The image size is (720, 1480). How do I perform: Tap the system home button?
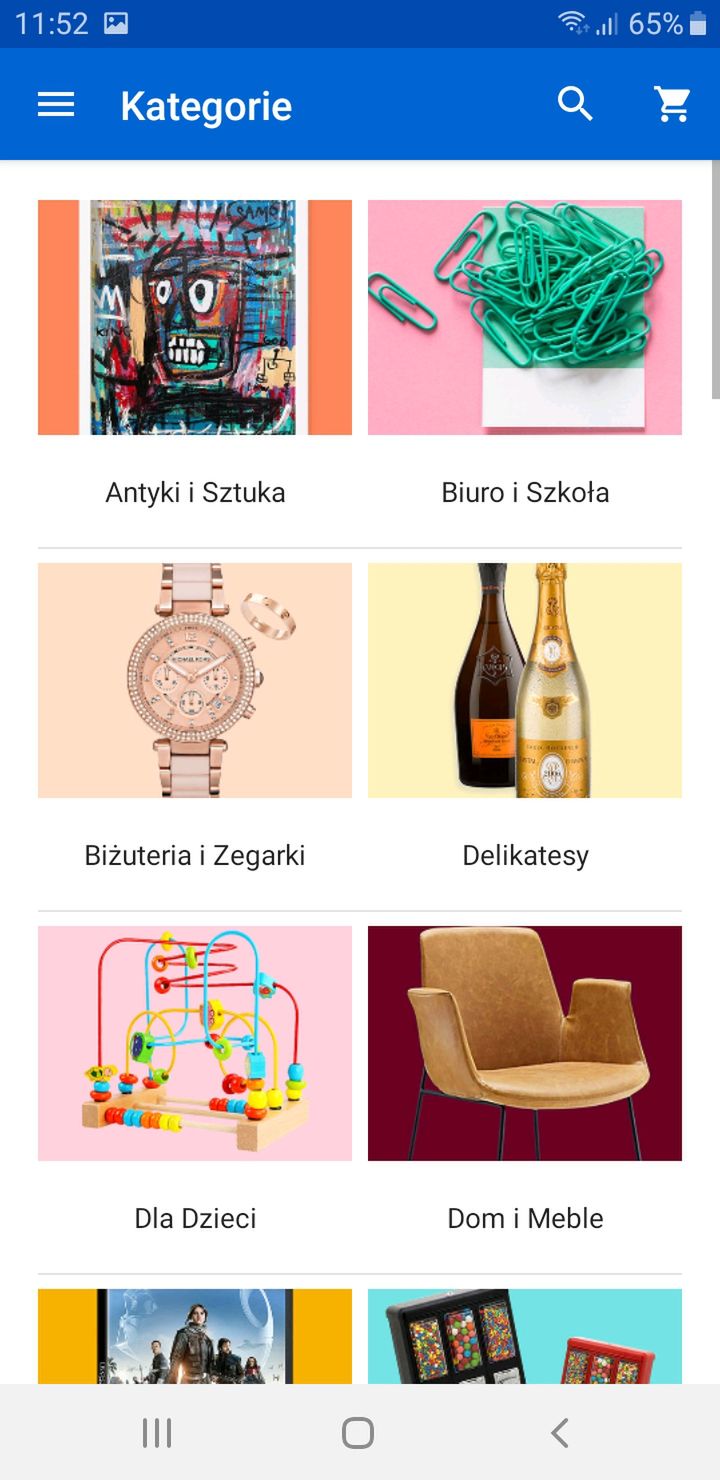click(358, 1432)
